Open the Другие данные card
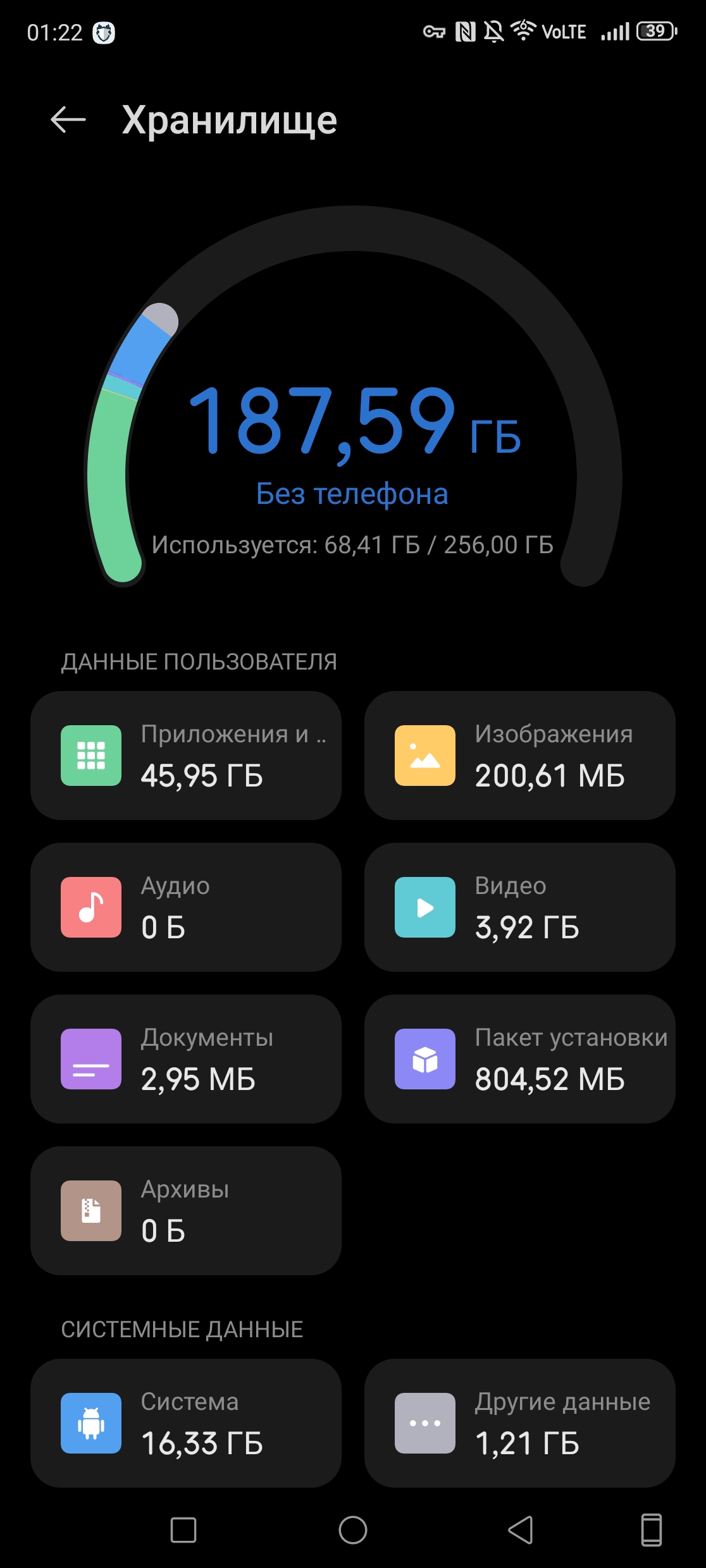Viewport: 706px width, 1568px height. [519, 1423]
